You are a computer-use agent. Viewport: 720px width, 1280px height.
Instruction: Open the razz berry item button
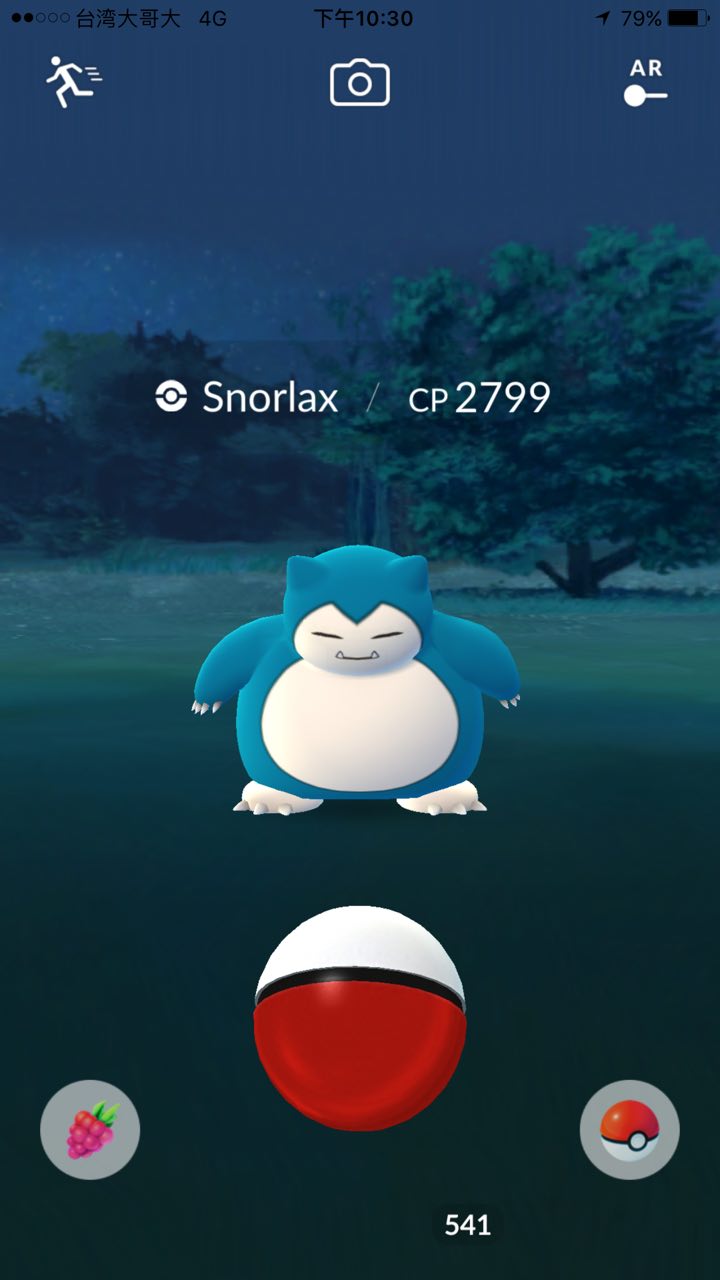(90, 1130)
